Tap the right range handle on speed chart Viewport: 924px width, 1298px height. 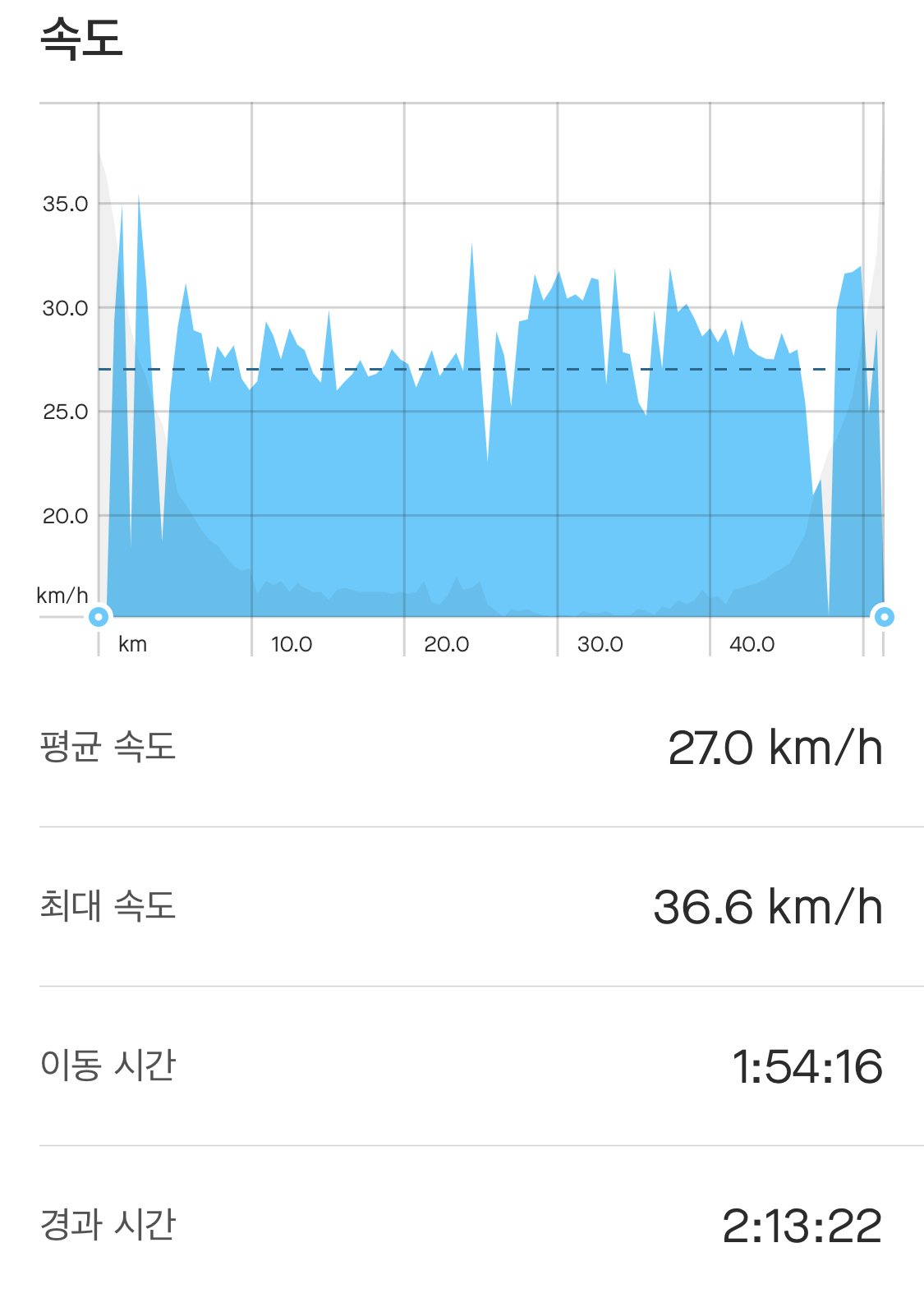pos(884,616)
